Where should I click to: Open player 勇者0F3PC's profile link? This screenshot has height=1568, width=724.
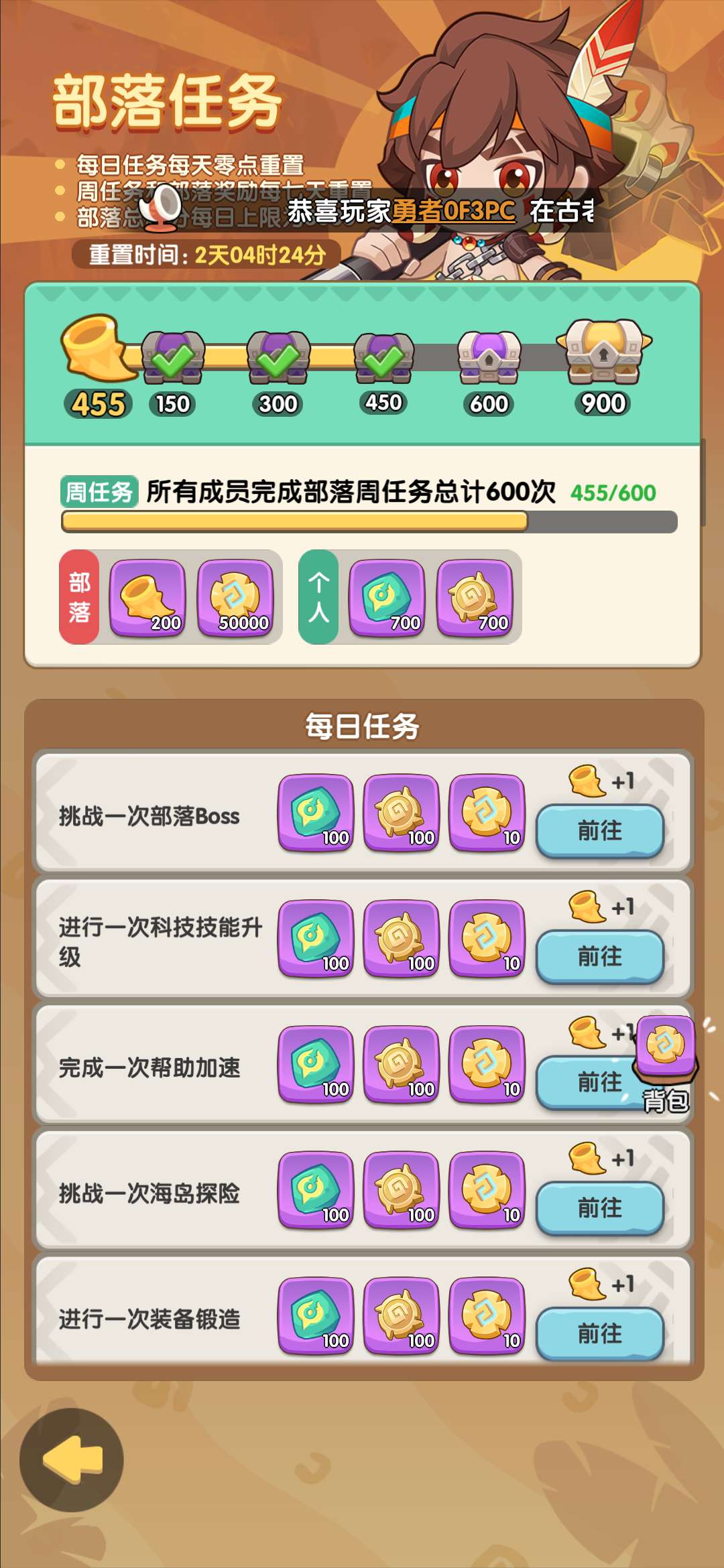pyautogui.click(x=453, y=211)
